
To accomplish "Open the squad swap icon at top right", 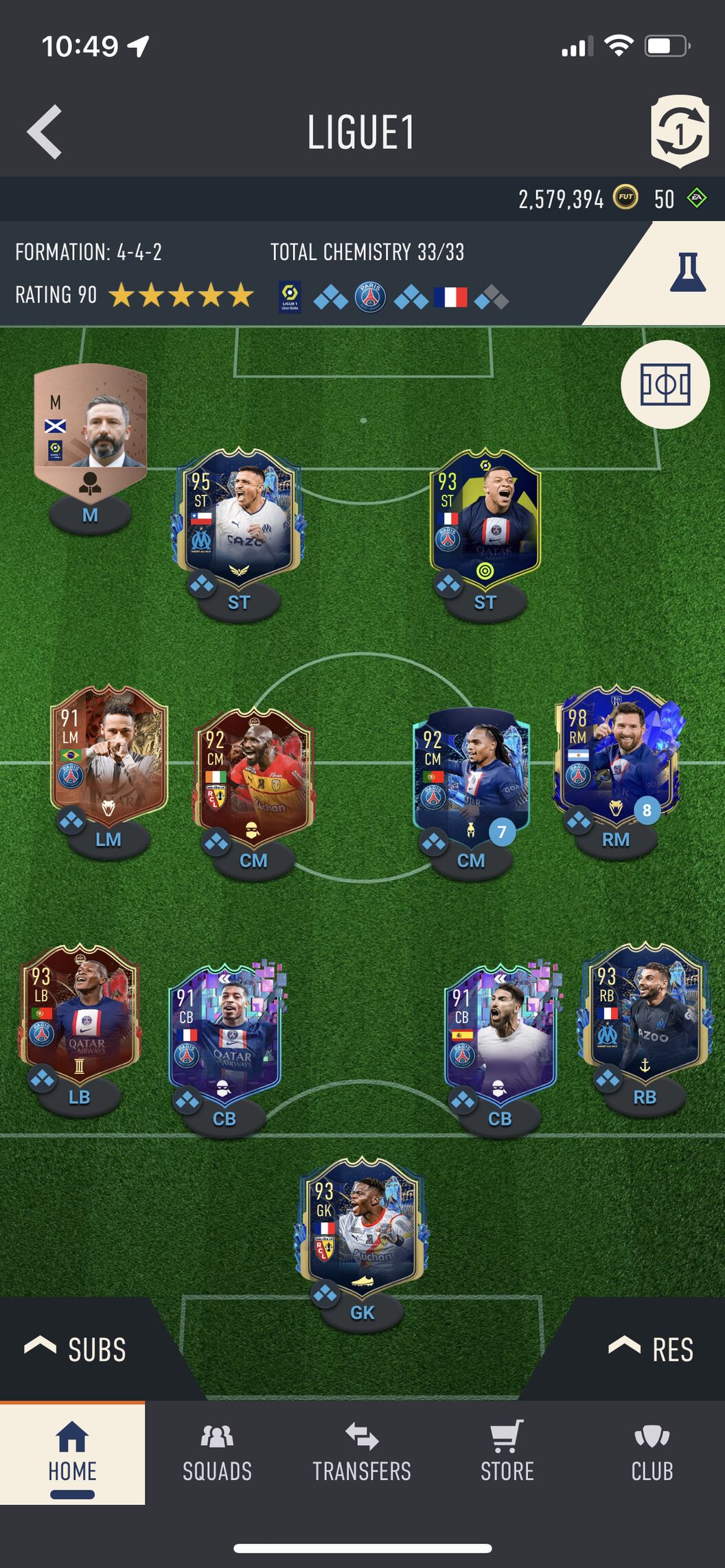I will coord(679,131).
